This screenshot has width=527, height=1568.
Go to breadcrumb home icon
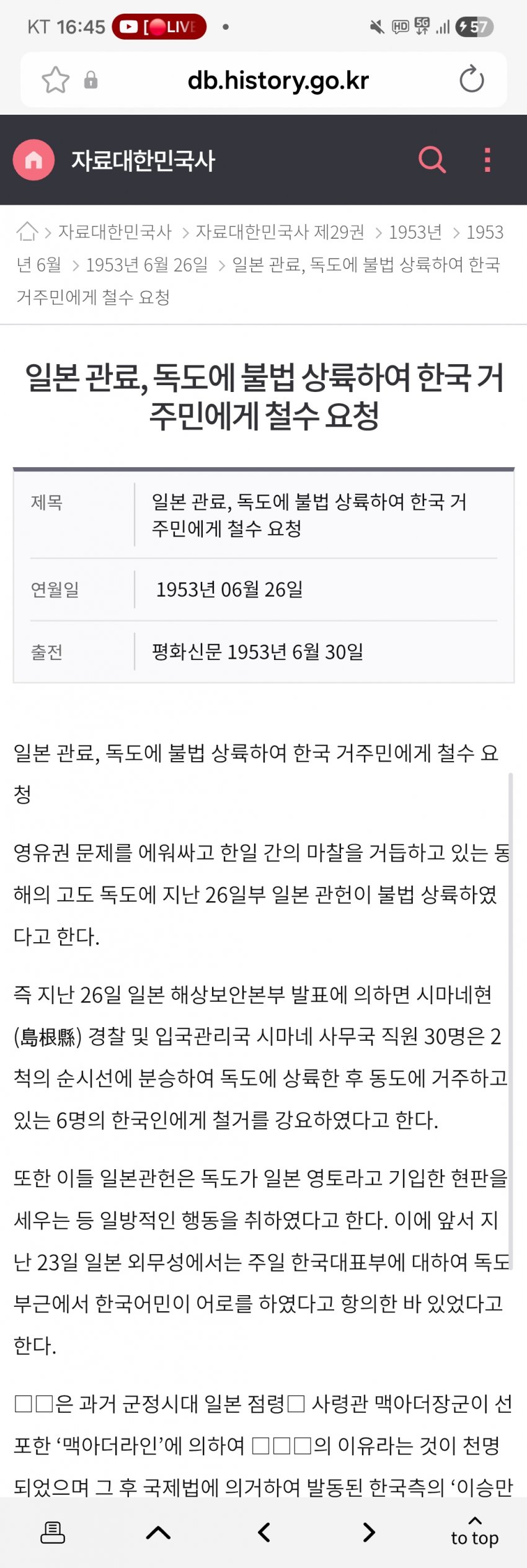(x=27, y=231)
